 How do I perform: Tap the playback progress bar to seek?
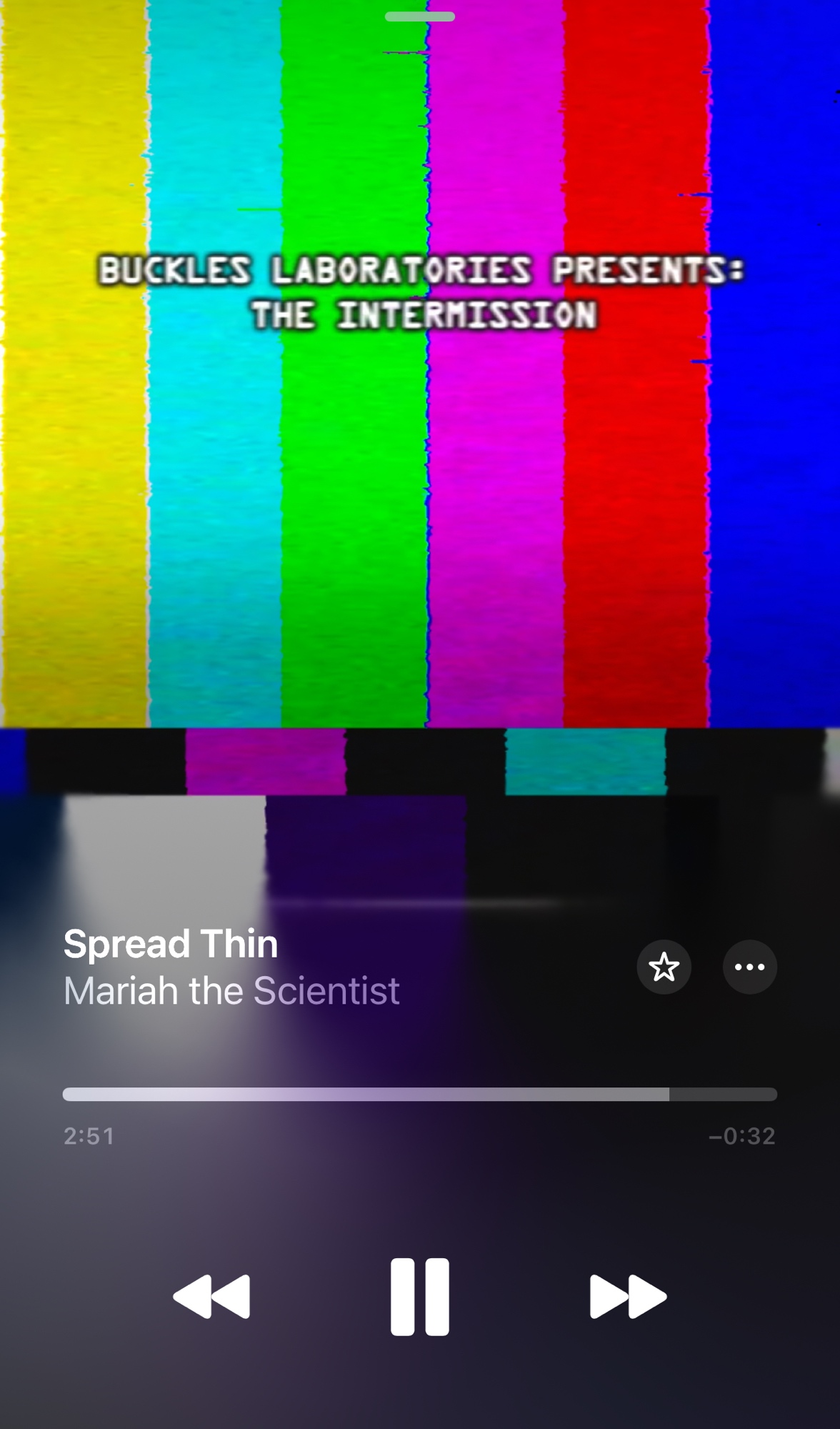419,1094
